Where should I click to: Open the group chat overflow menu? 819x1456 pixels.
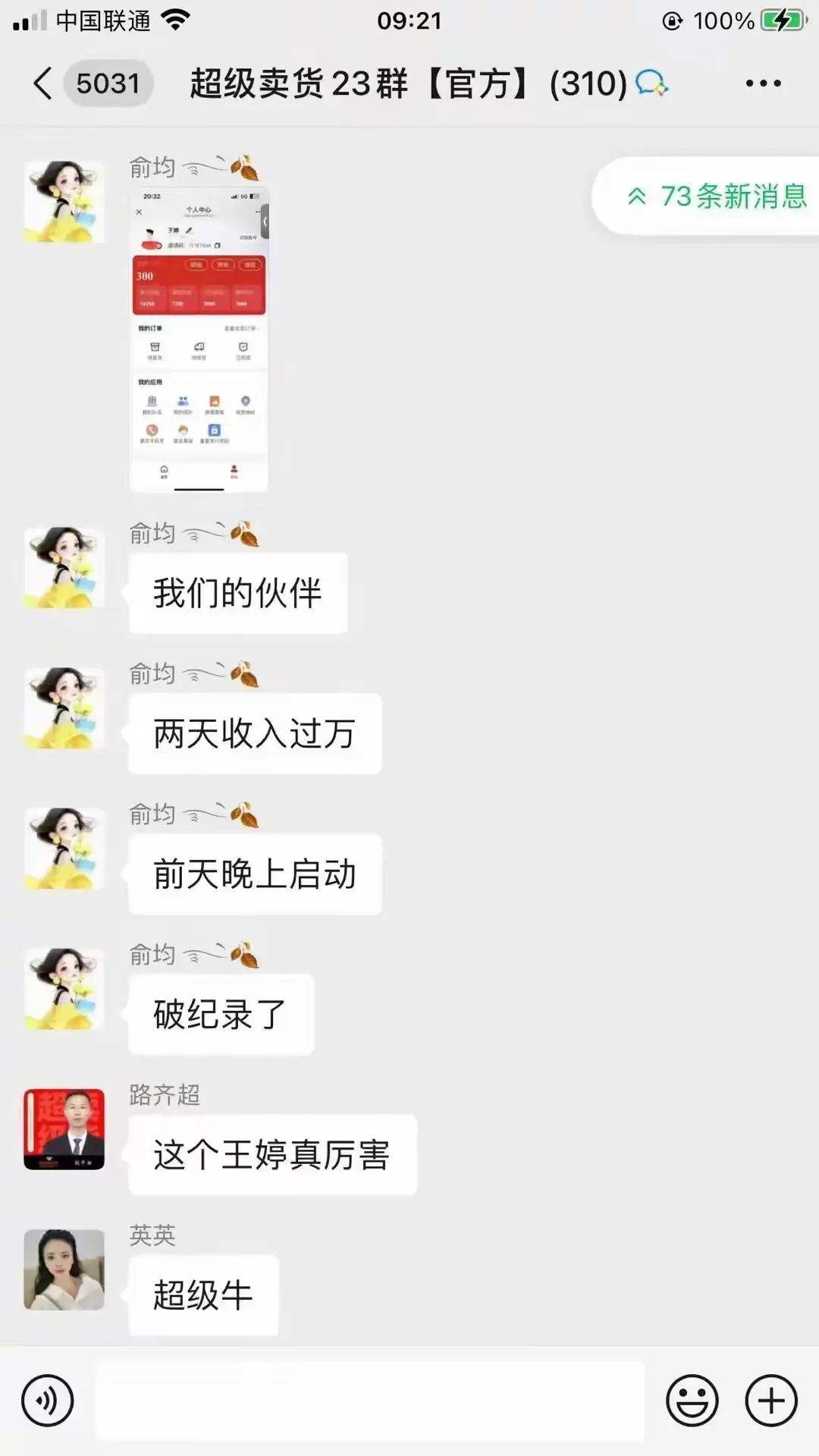point(763,83)
